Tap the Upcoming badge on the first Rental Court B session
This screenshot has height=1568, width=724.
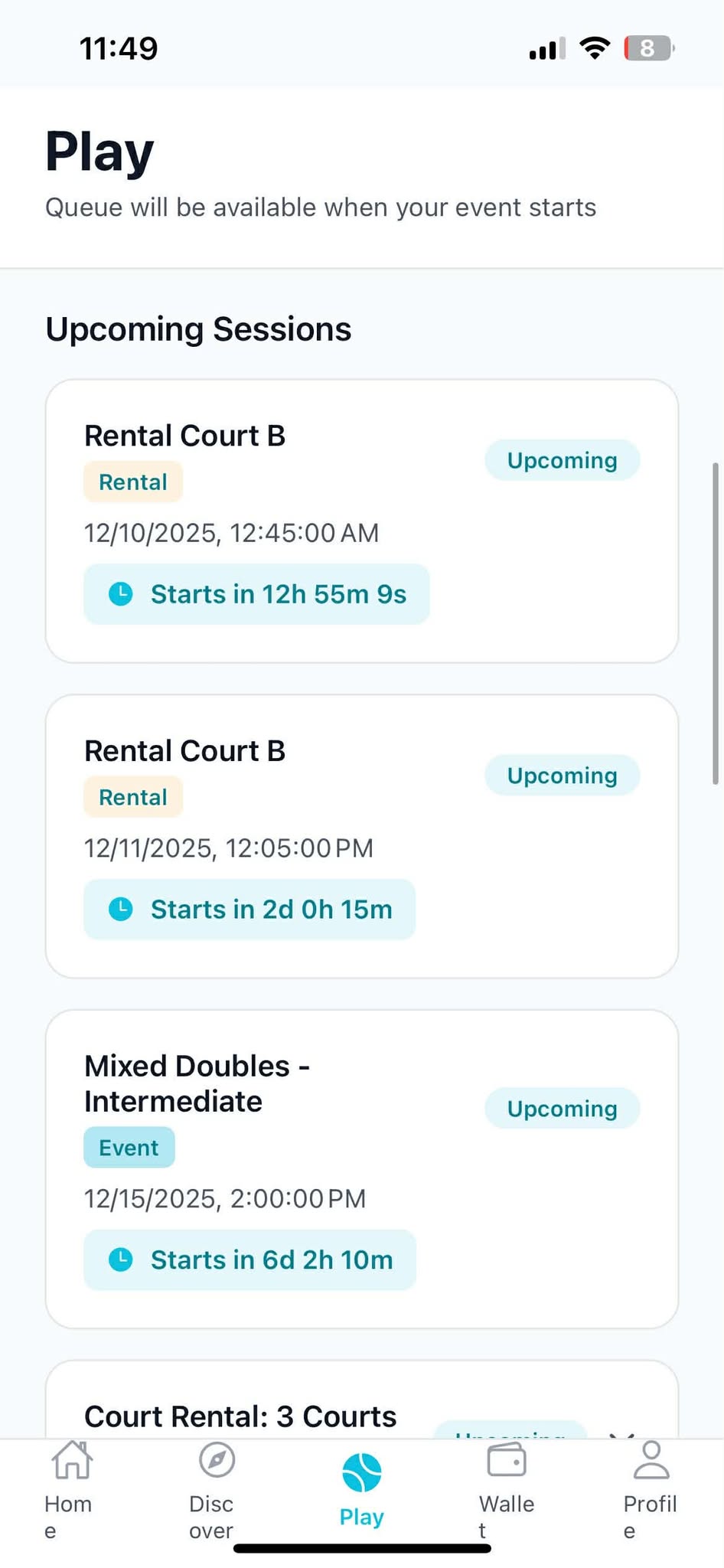coord(562,459)
